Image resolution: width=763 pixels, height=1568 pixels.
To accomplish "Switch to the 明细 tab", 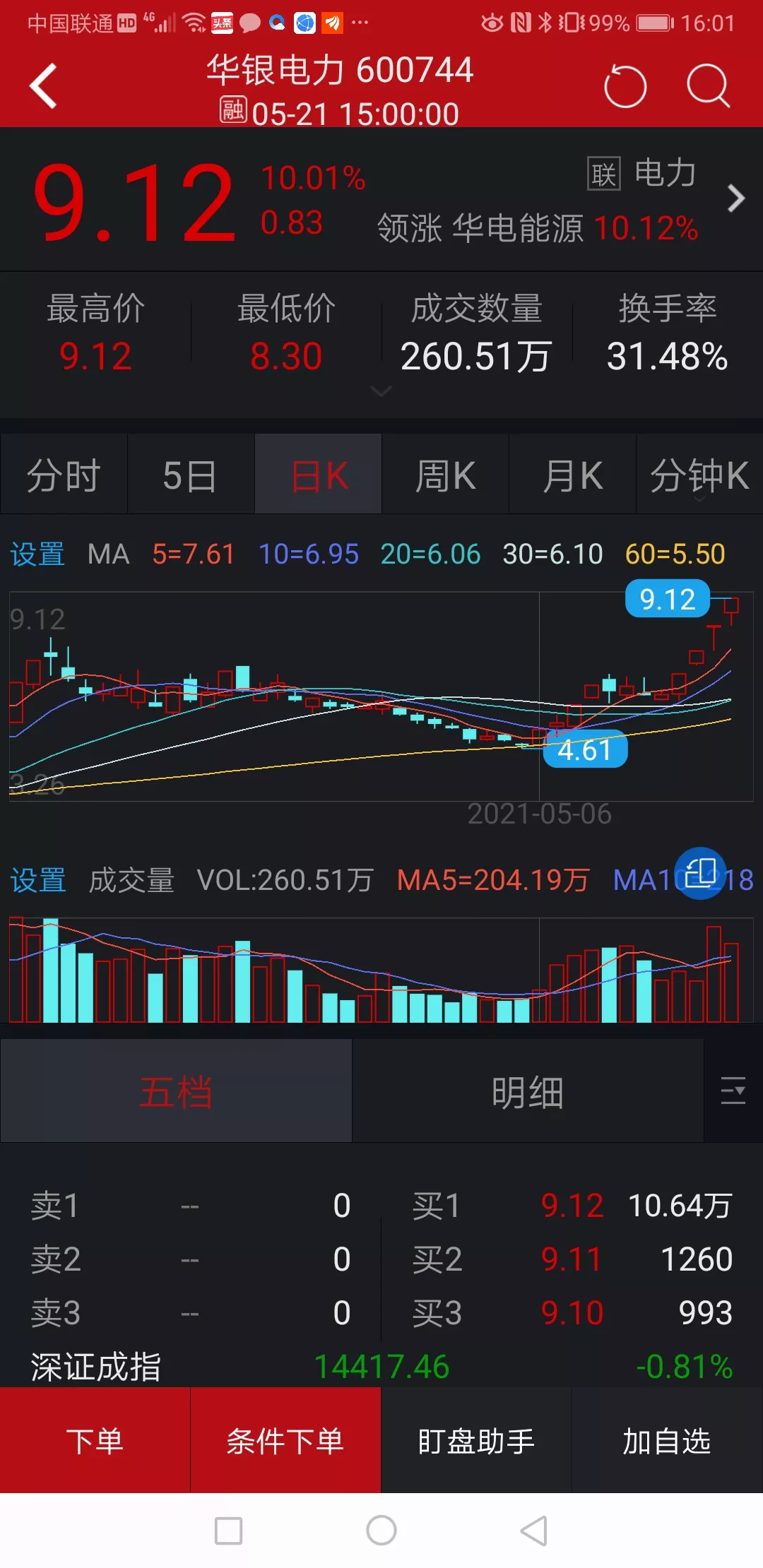I will pyautogui.click(x=528, y=1092).
